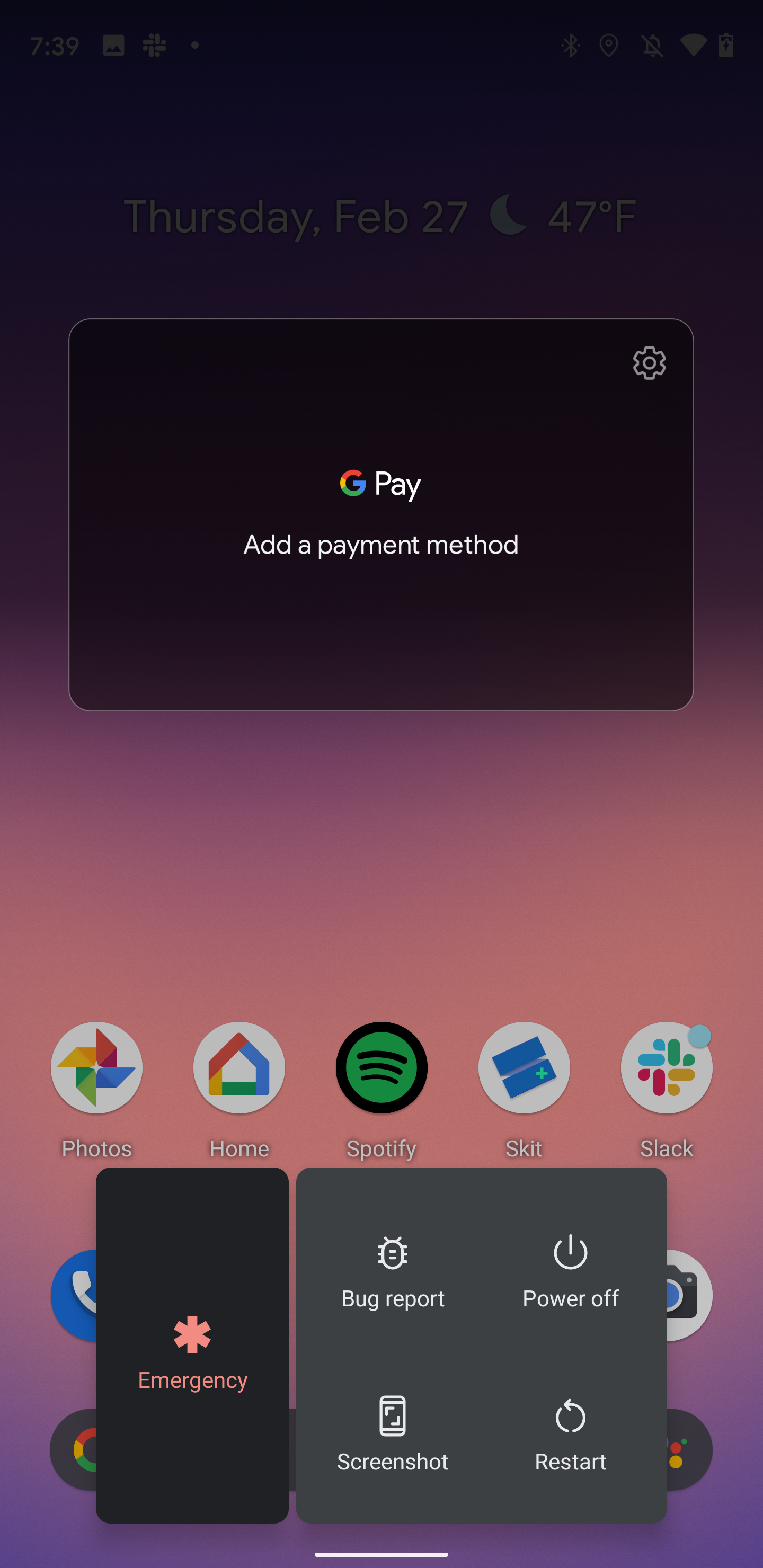The width and height of the screenshot is (763, 1568).
Task: Open Google Pay settings gear
Action: (649, 363)
